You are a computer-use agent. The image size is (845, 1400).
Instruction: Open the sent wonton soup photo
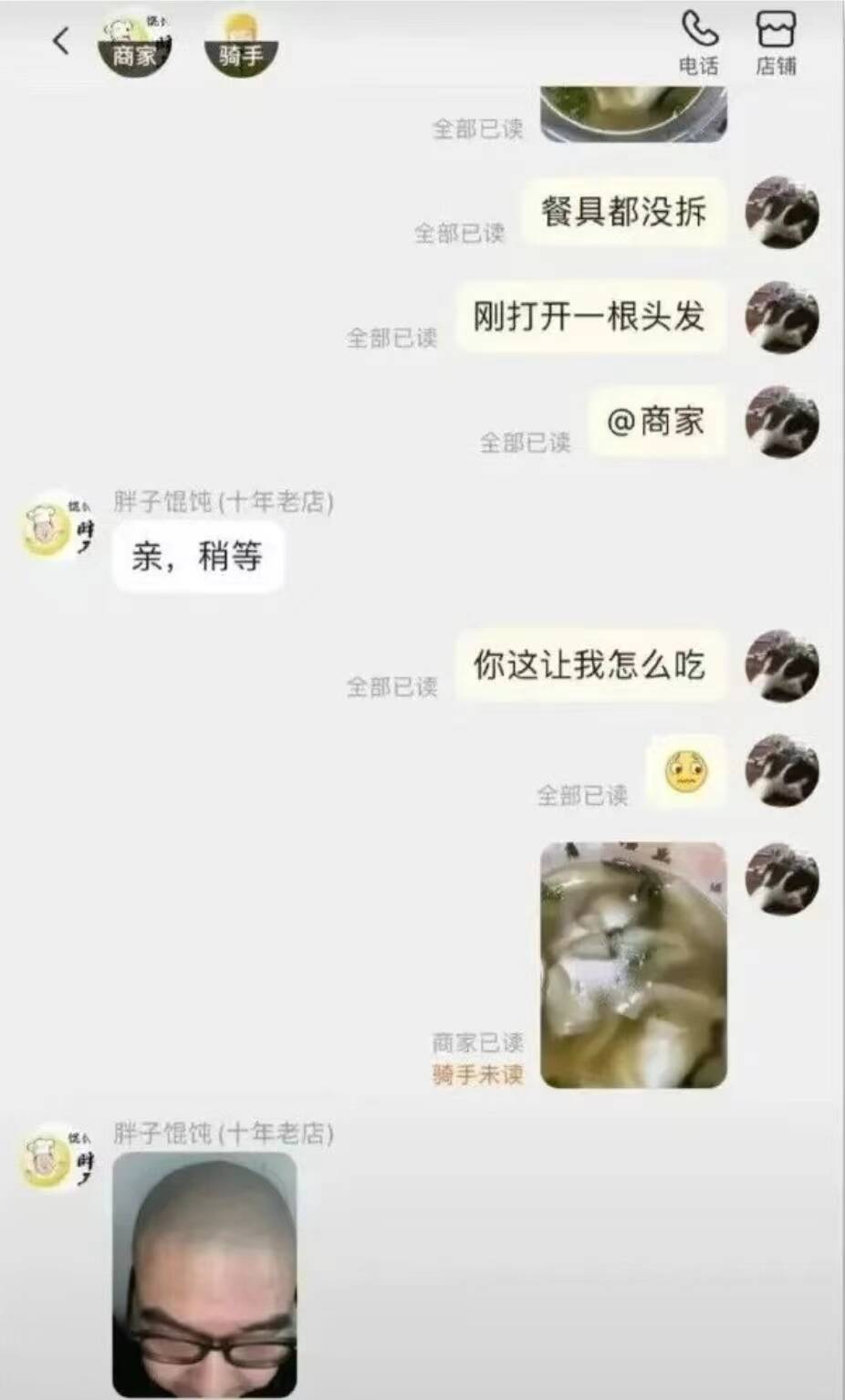633,965
